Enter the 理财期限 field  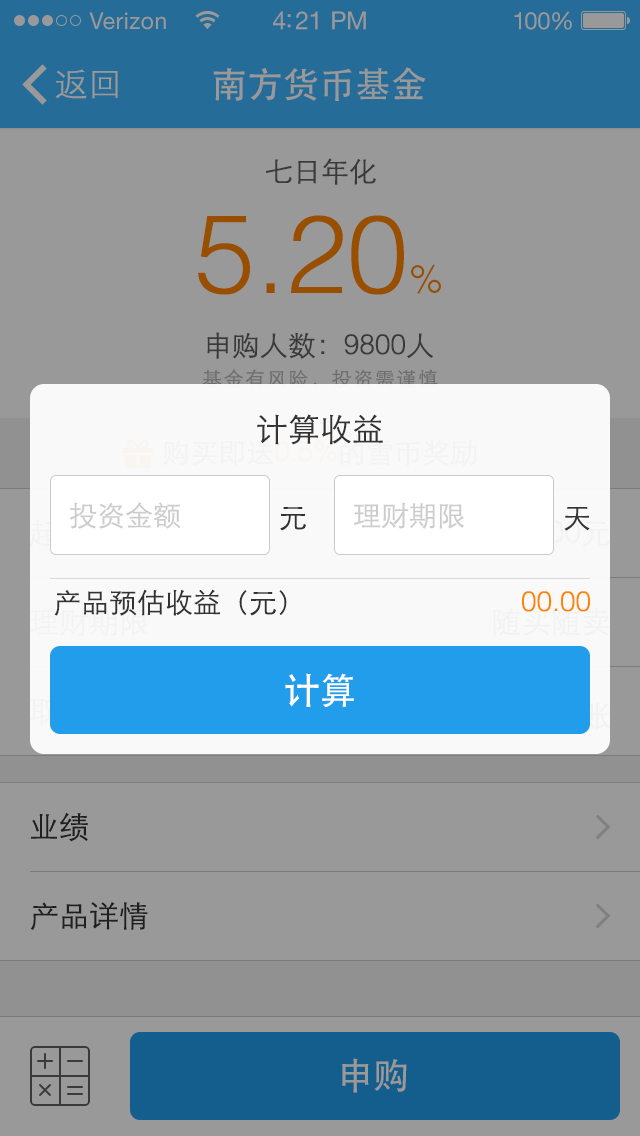[444, 515]
